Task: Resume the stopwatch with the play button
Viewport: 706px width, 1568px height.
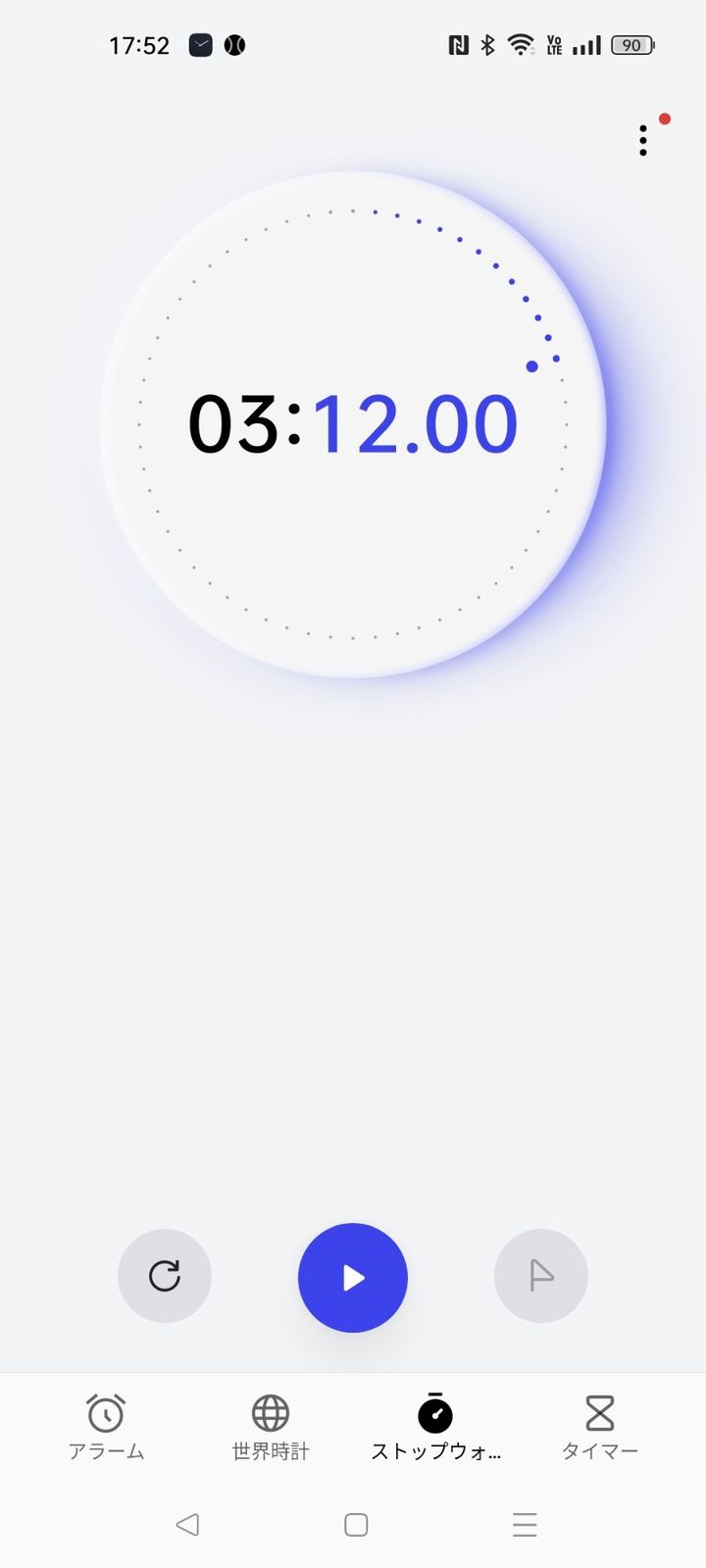Action: point(353,1277)
